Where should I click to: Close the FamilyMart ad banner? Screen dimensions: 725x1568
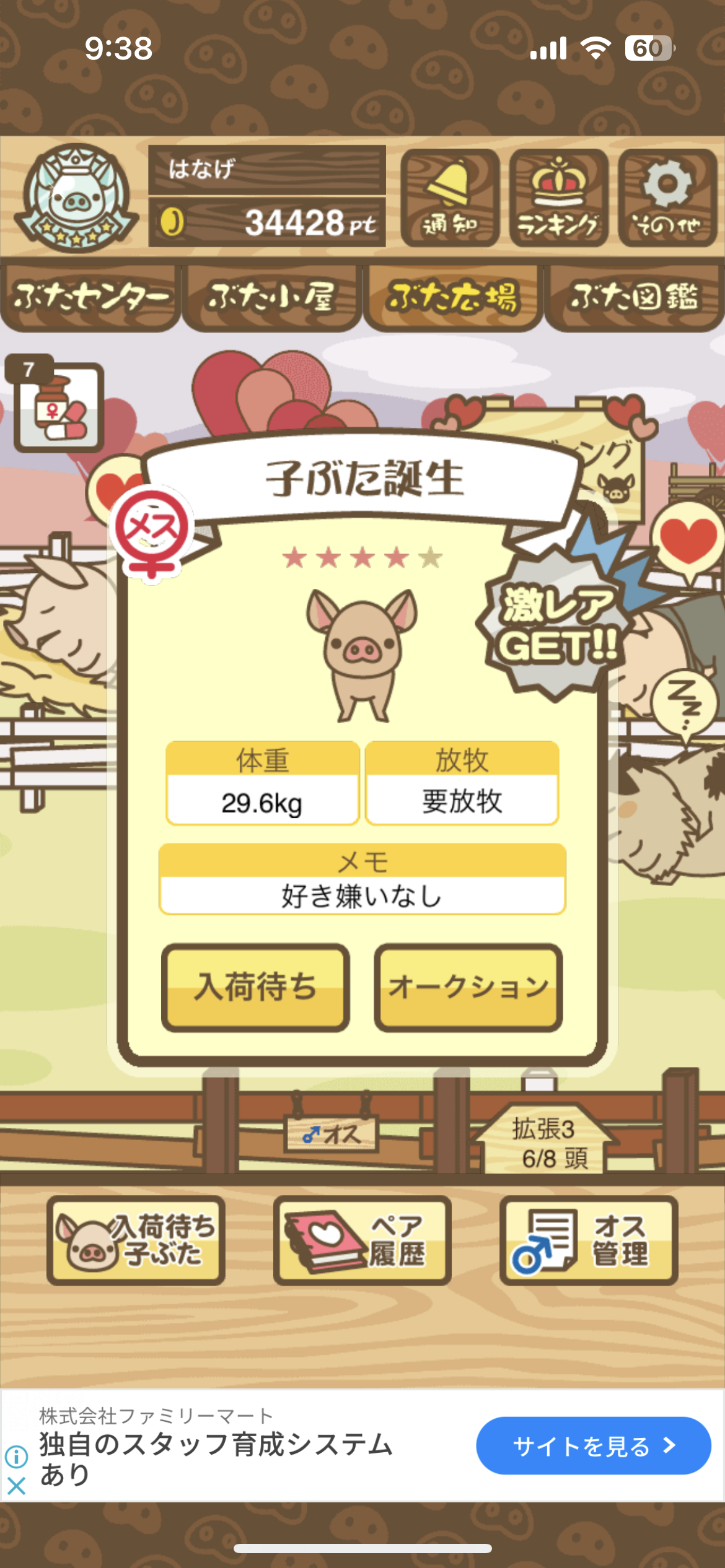pyautogui.click(x=16, y=1486)
